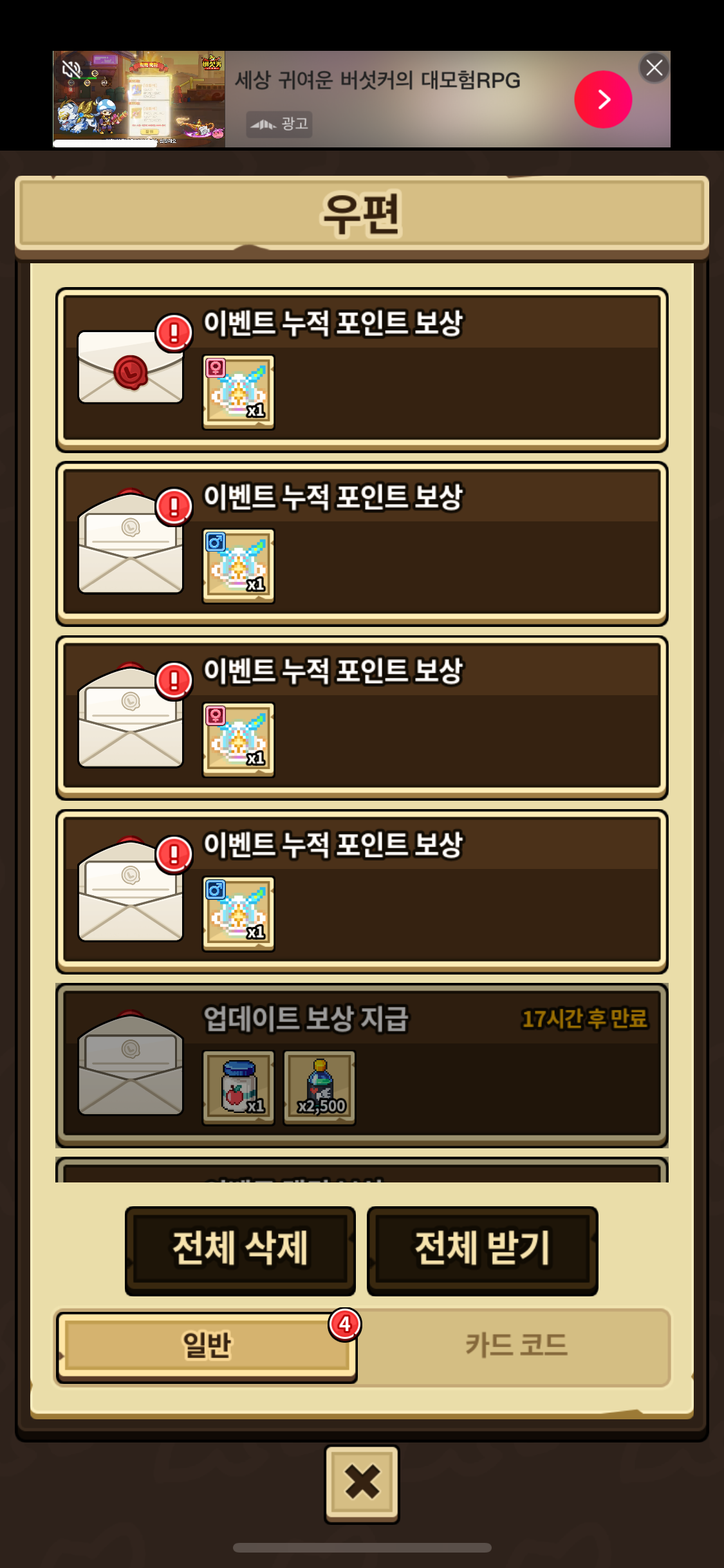Unmute the ad video sound
The height and width of the screenshot is (1568, 724).
coord(71,69)
